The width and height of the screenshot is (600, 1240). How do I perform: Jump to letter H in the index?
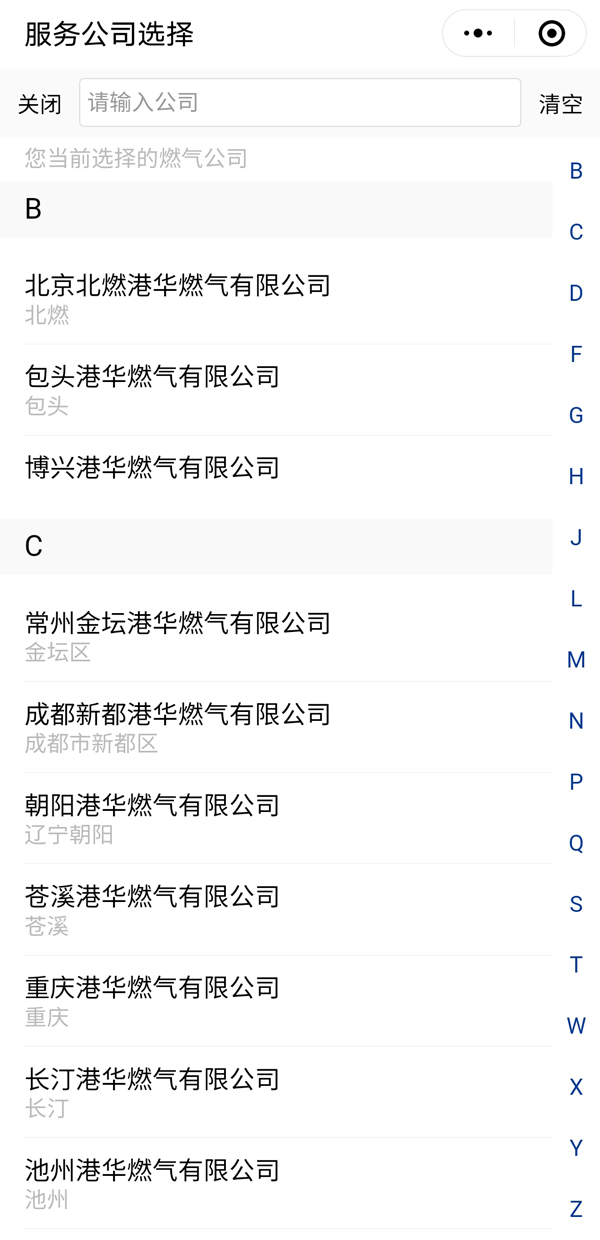tap(576, 476)
